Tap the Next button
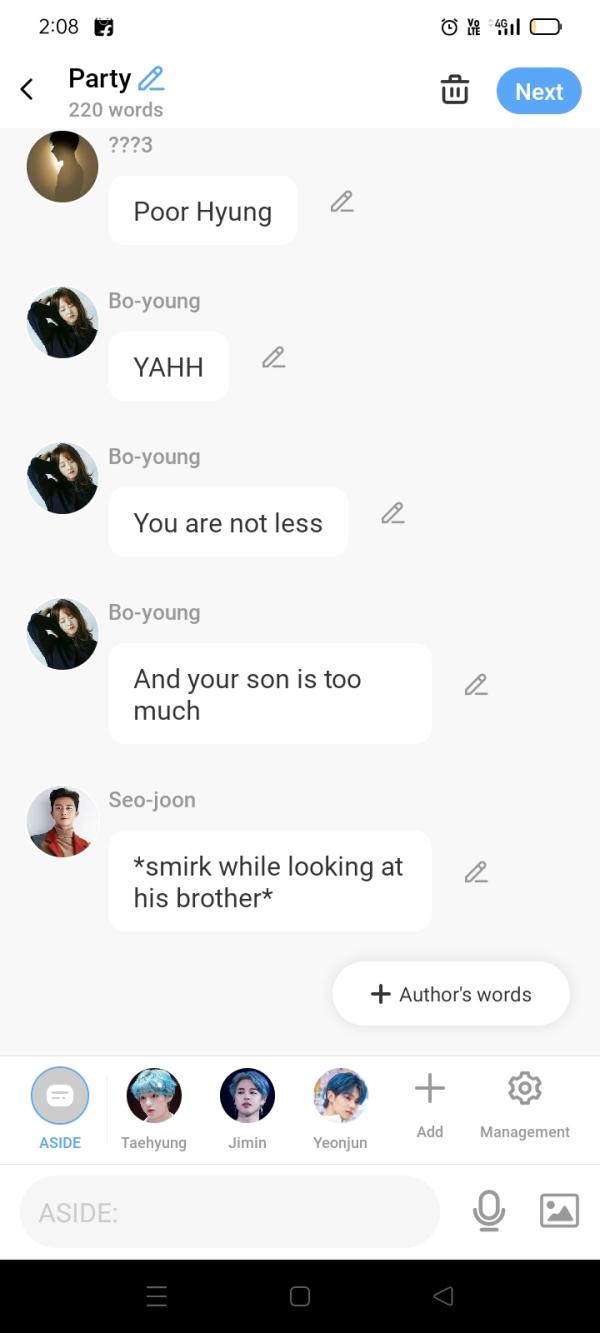Viewport: 600px width, 1333px height. pos(538,91)
